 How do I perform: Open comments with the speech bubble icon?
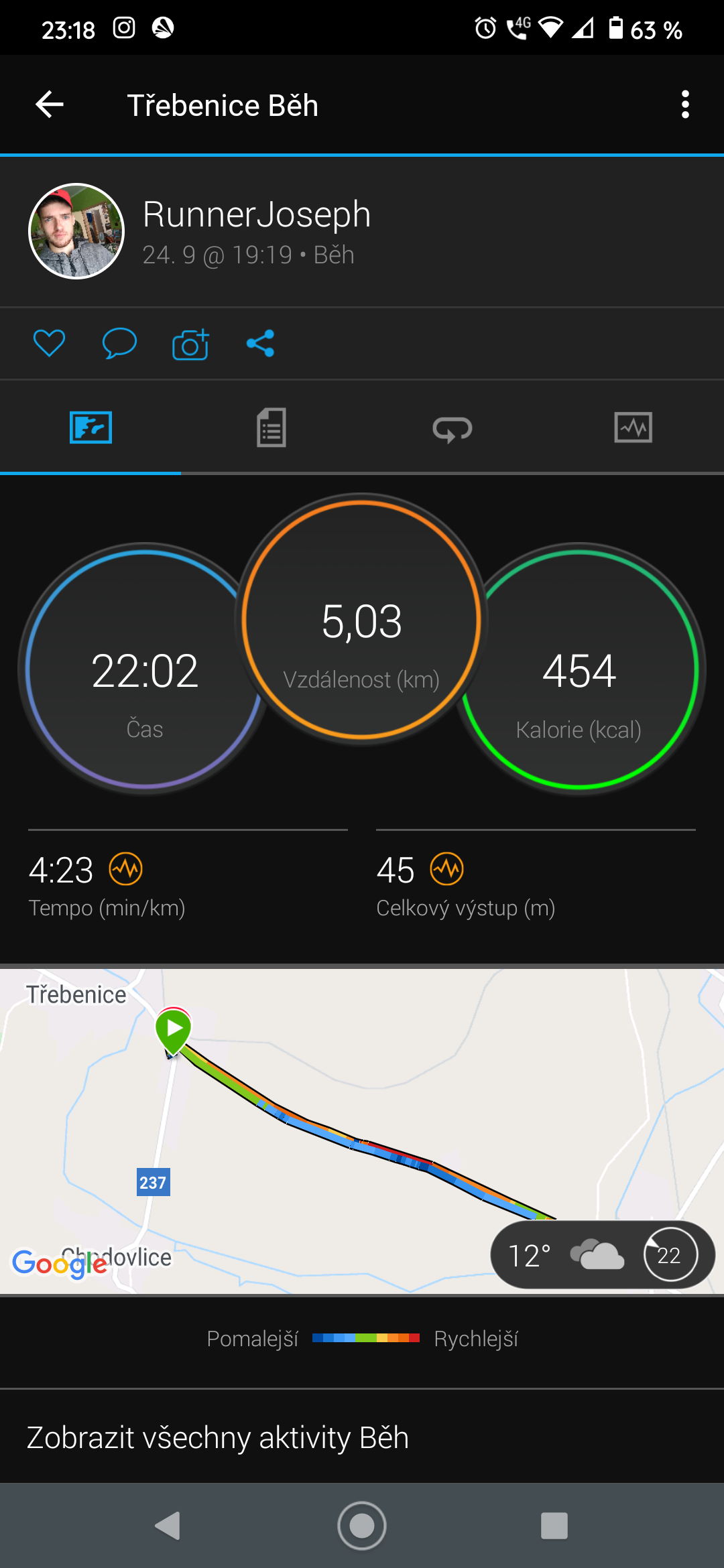point(119,344)
